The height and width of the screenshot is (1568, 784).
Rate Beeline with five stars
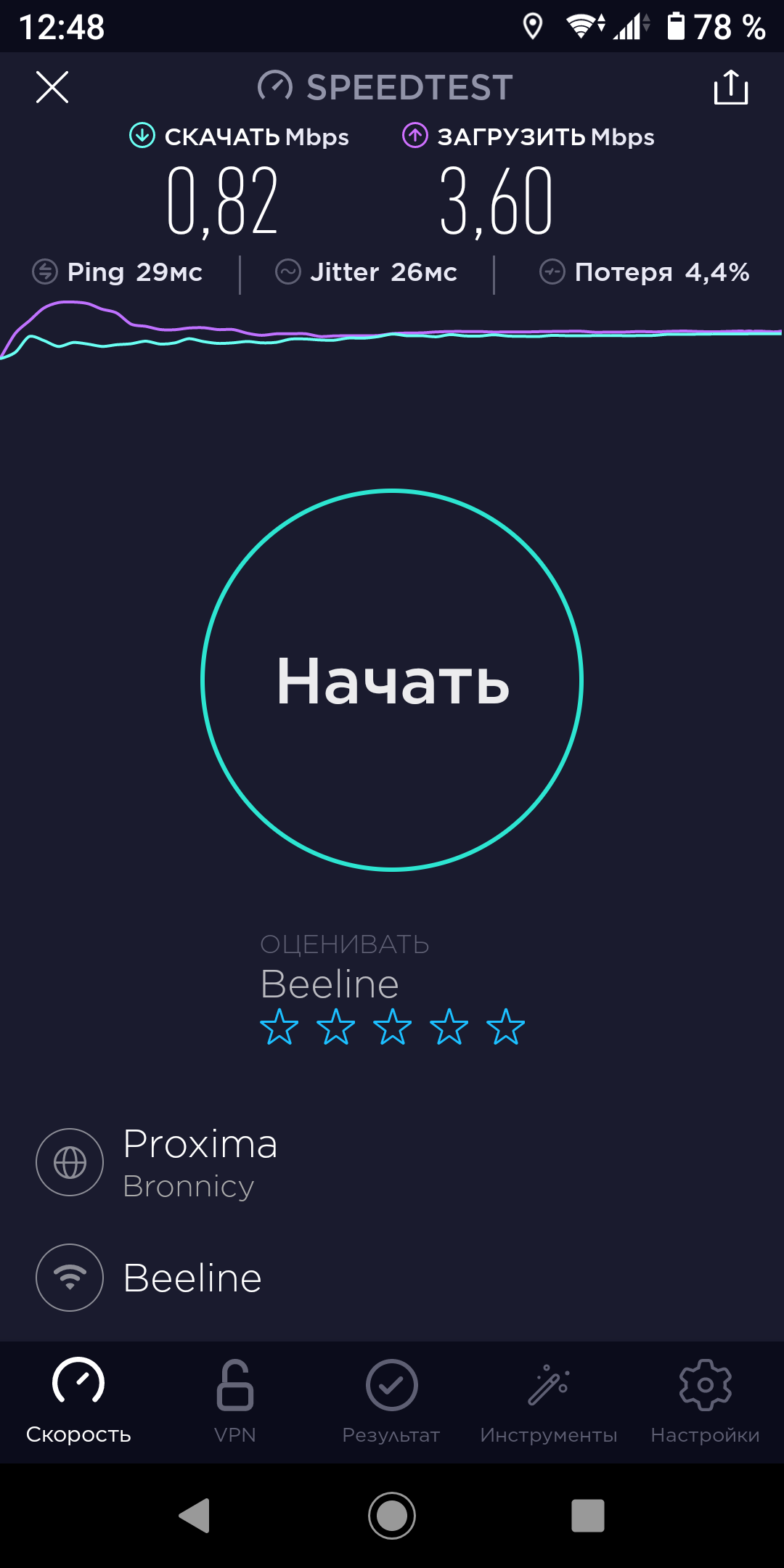(x=505, y=1026)
